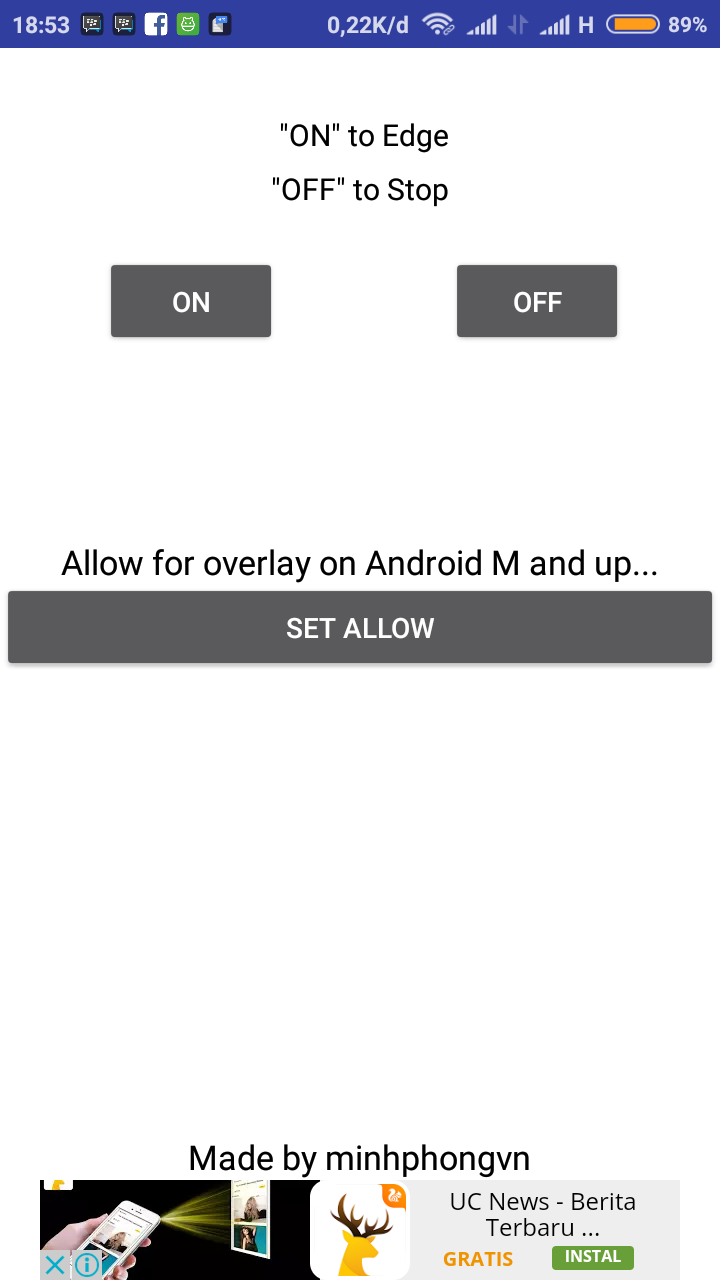Tap the GRATIS label in the ad
The height and width of the screenshot is (1280, 720).
[478, 1259]
